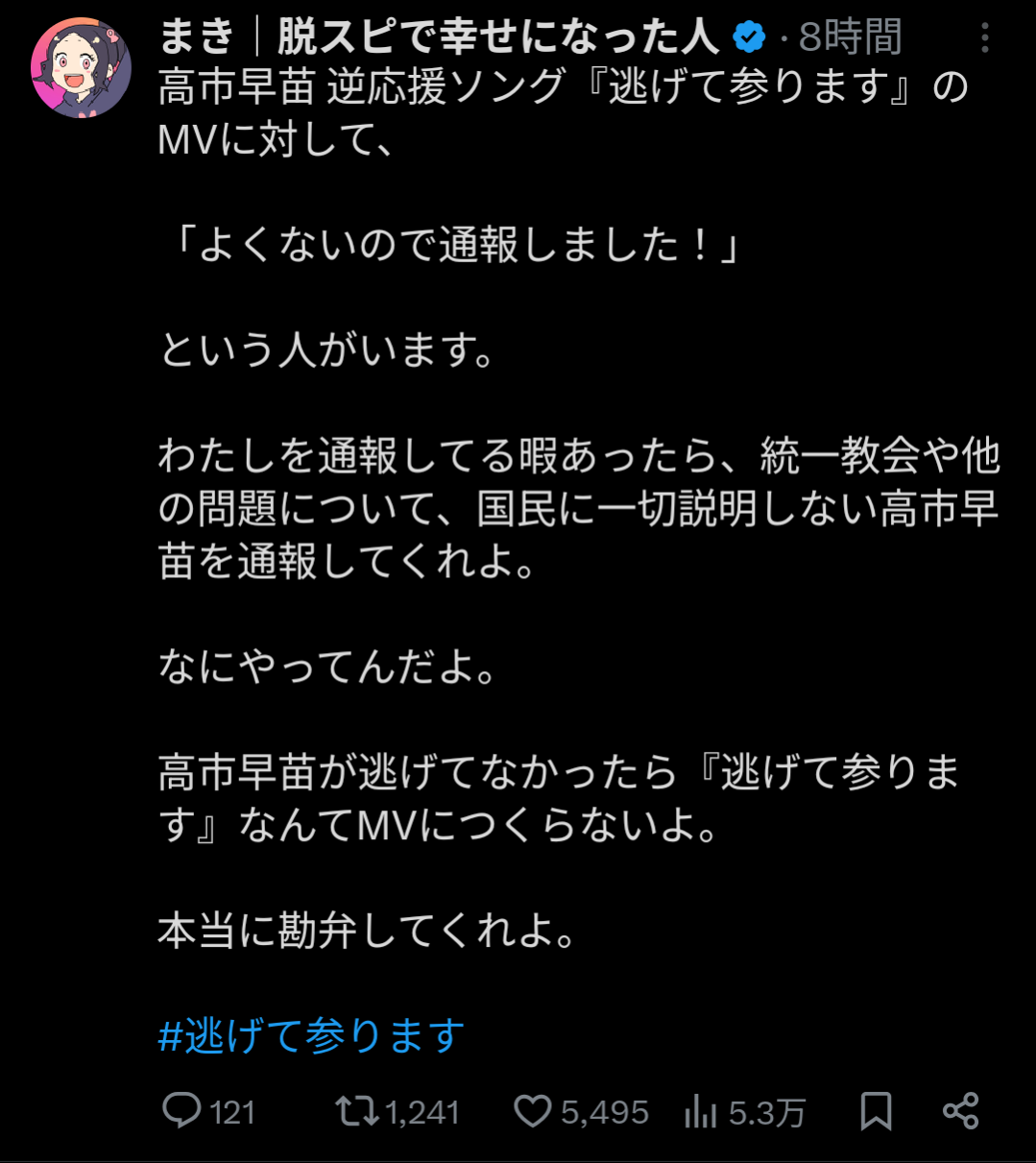The image size is (1036, 1163).
Task: Open the post's three-dot overflow menu
Action: coord(984,38)
